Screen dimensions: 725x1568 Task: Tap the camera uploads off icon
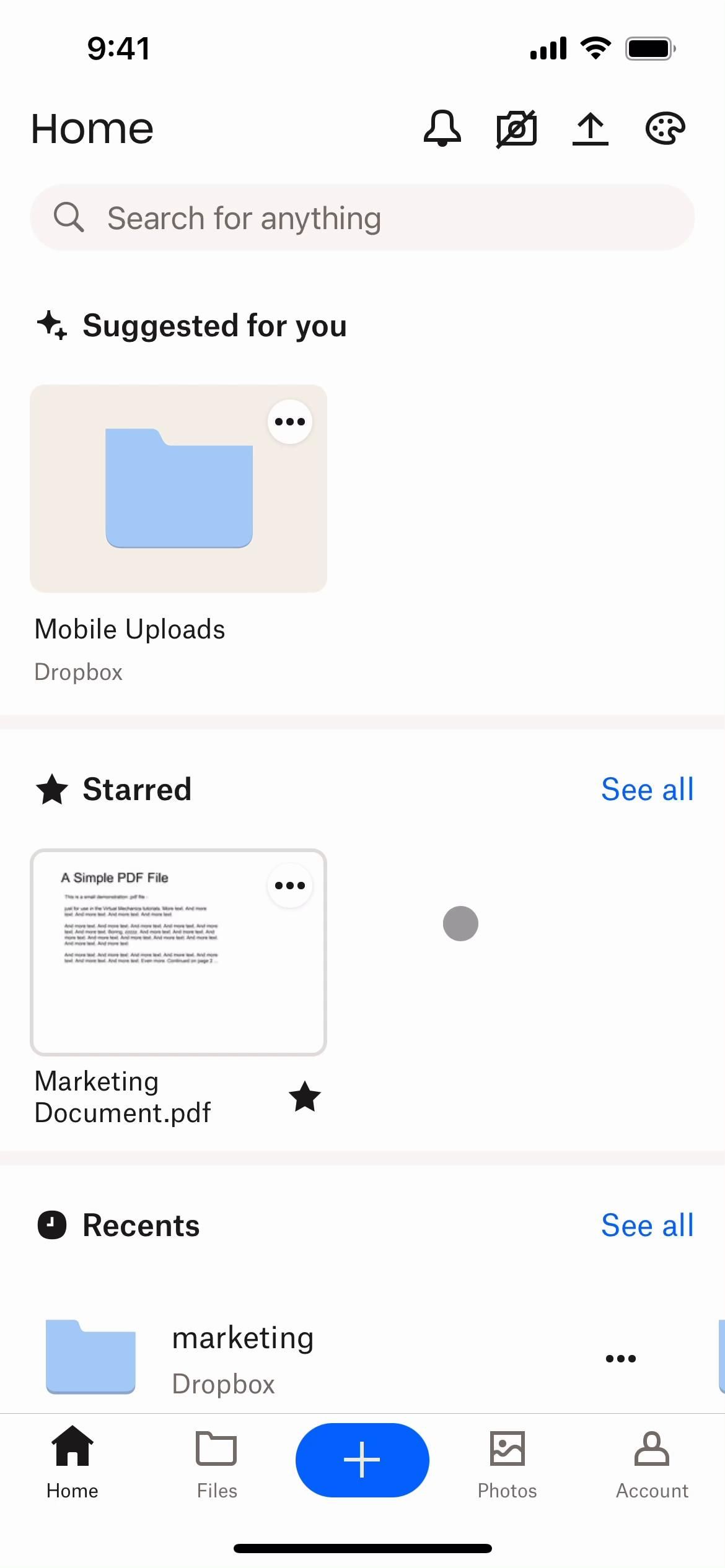coord(516,129)
